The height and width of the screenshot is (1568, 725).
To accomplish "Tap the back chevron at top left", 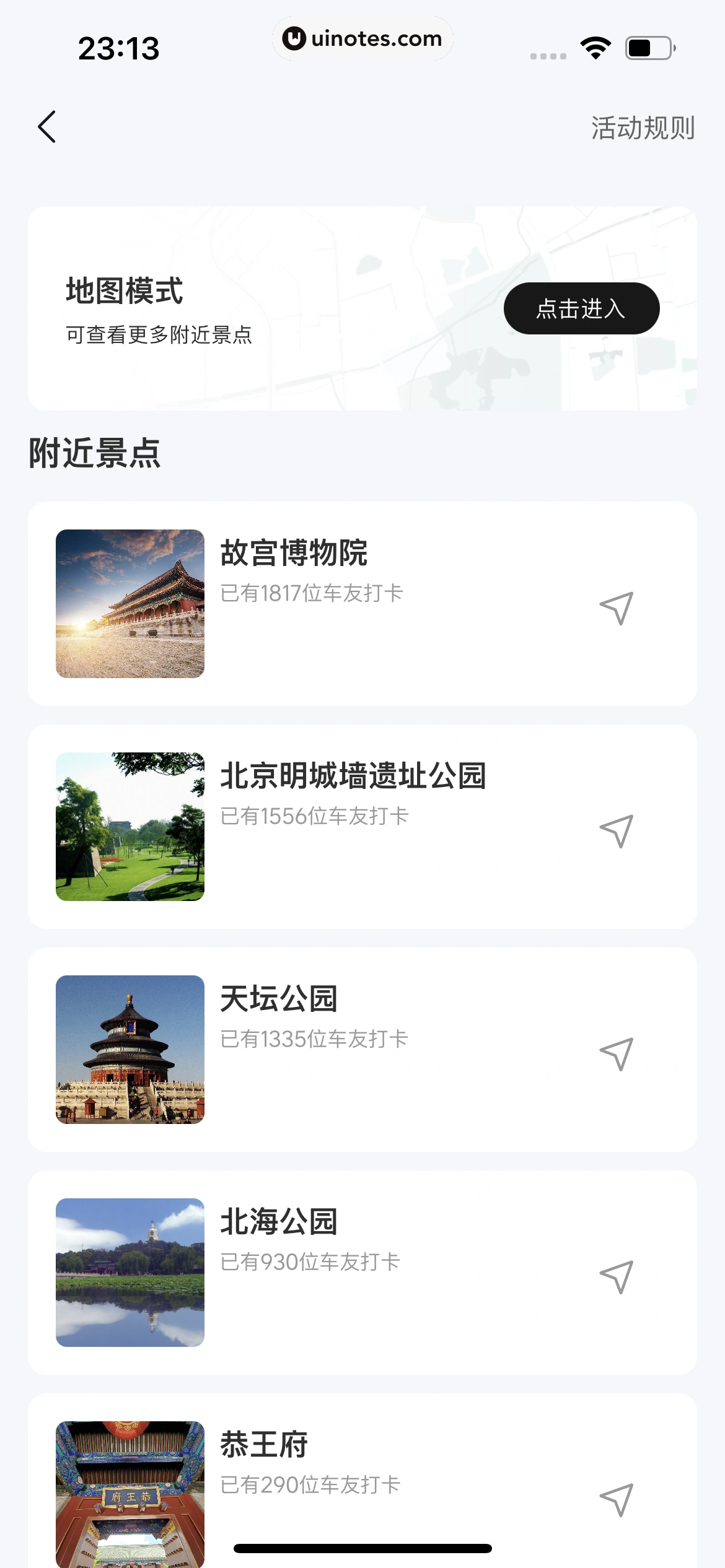I will tap(47, 127).
